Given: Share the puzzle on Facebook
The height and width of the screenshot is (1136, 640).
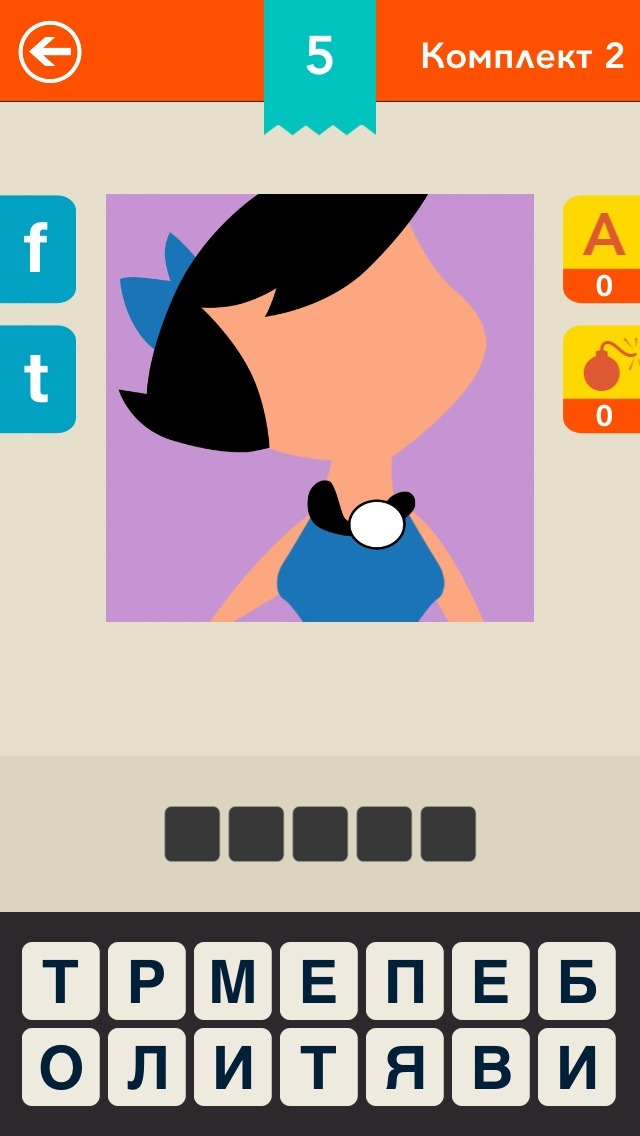Looking at the screenshot, I should tap(37, 249).
